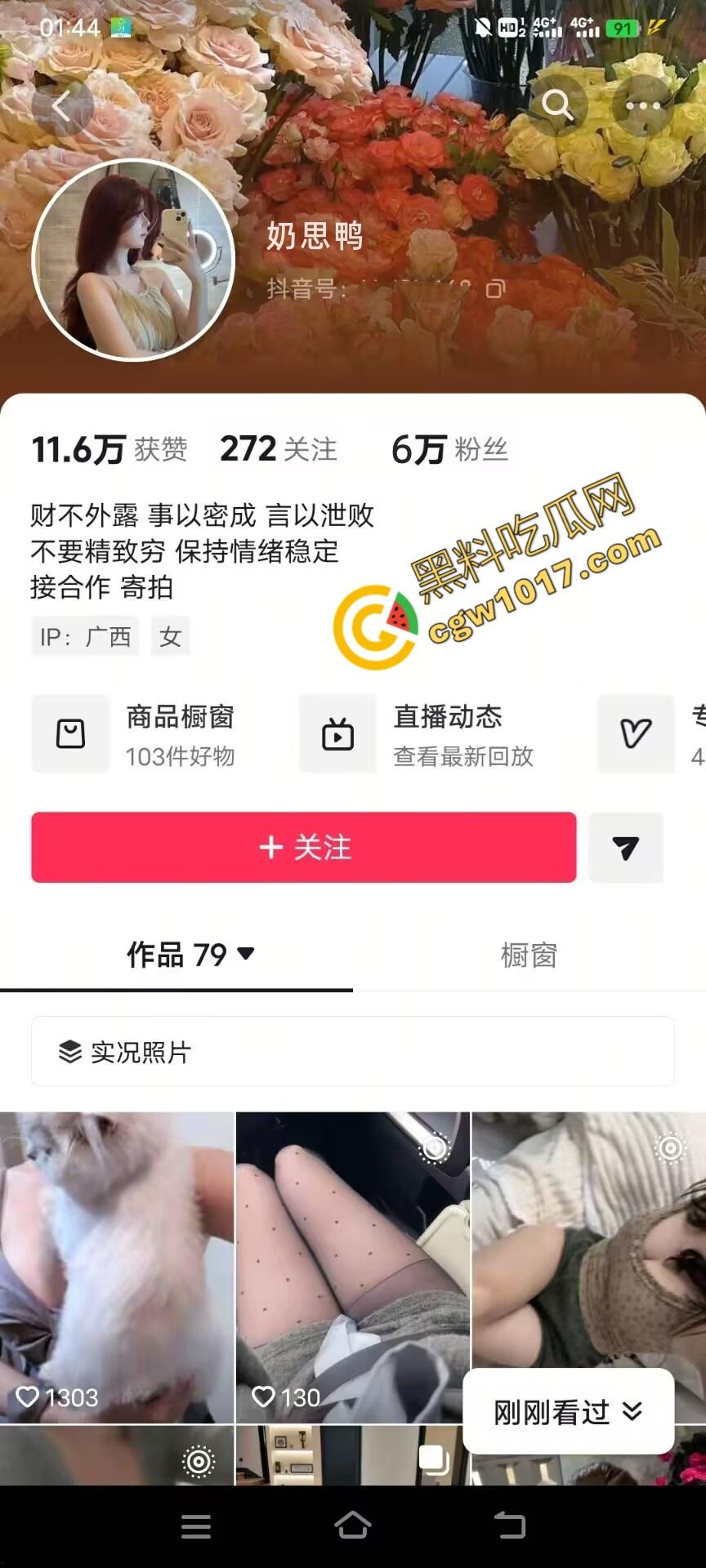Open the video with 130 likes
Screen dimensions: 706x1568
coord(352,1266)
